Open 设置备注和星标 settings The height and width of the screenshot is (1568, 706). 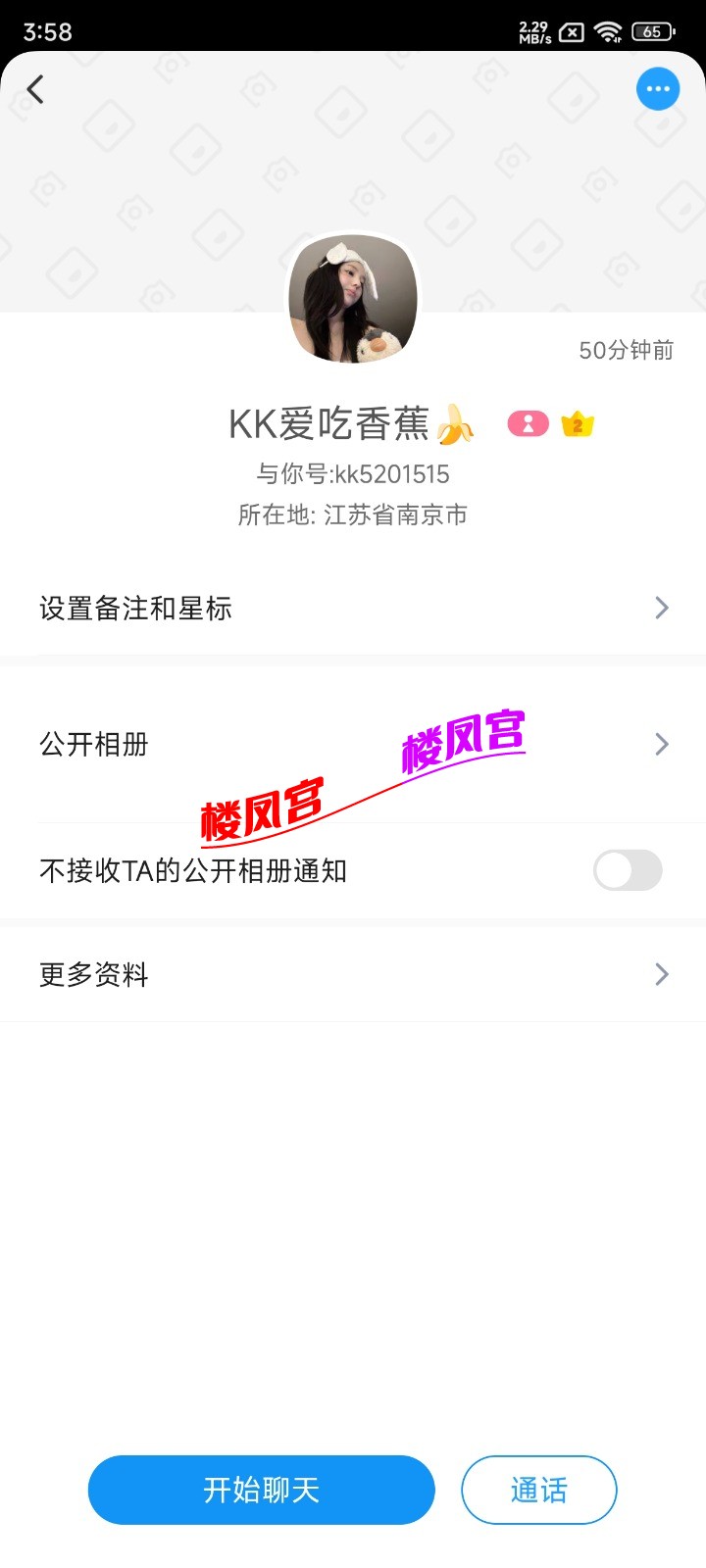[x=353, y=609]
